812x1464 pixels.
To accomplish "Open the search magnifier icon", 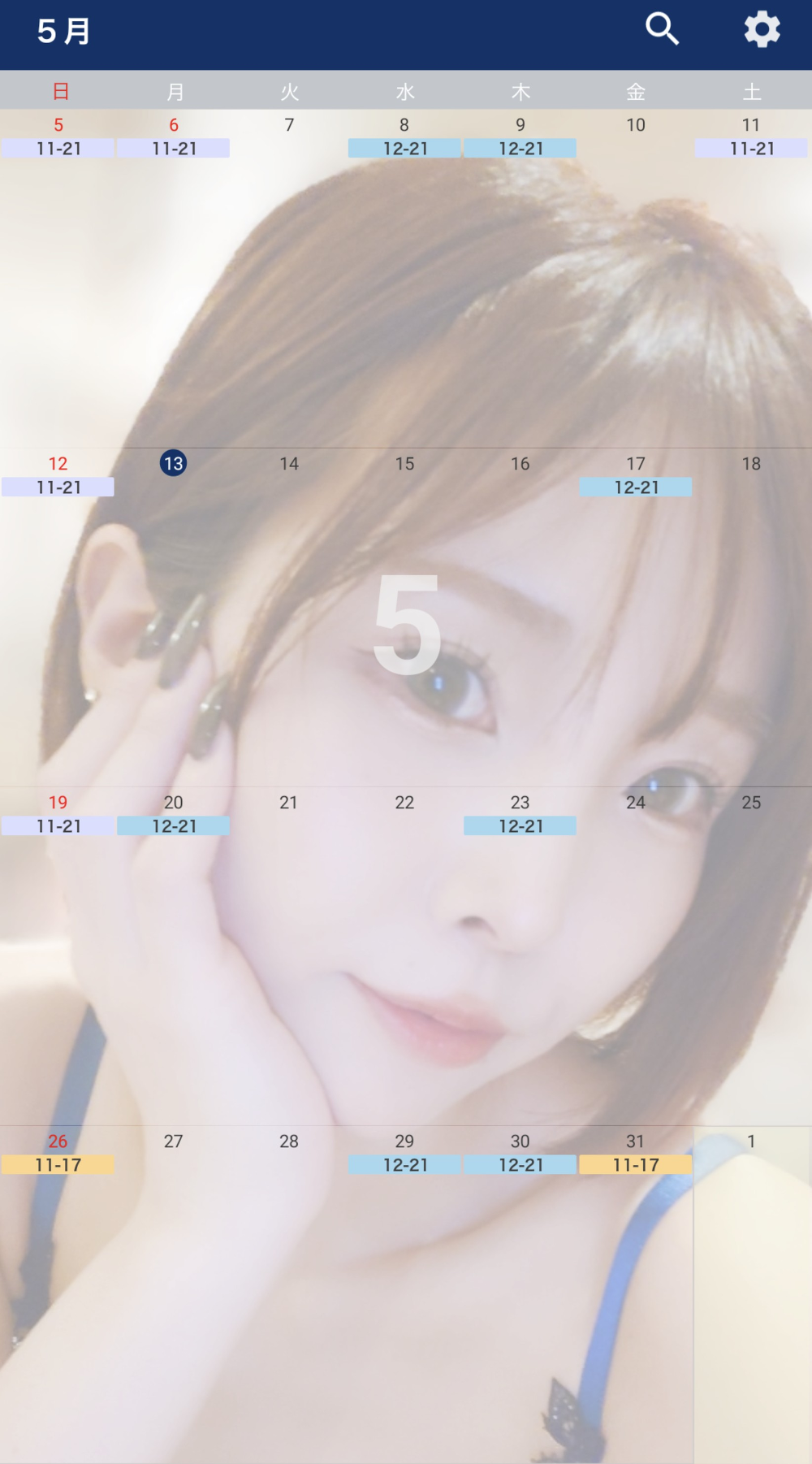I will (662, 29).
